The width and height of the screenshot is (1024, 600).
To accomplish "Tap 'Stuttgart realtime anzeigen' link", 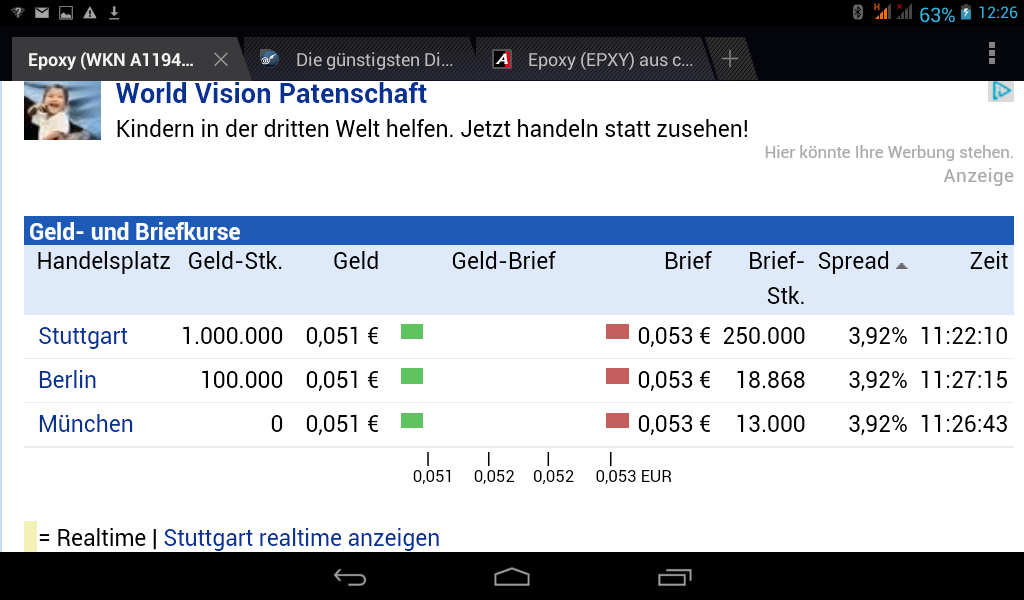I will click(x=301, y=538).
